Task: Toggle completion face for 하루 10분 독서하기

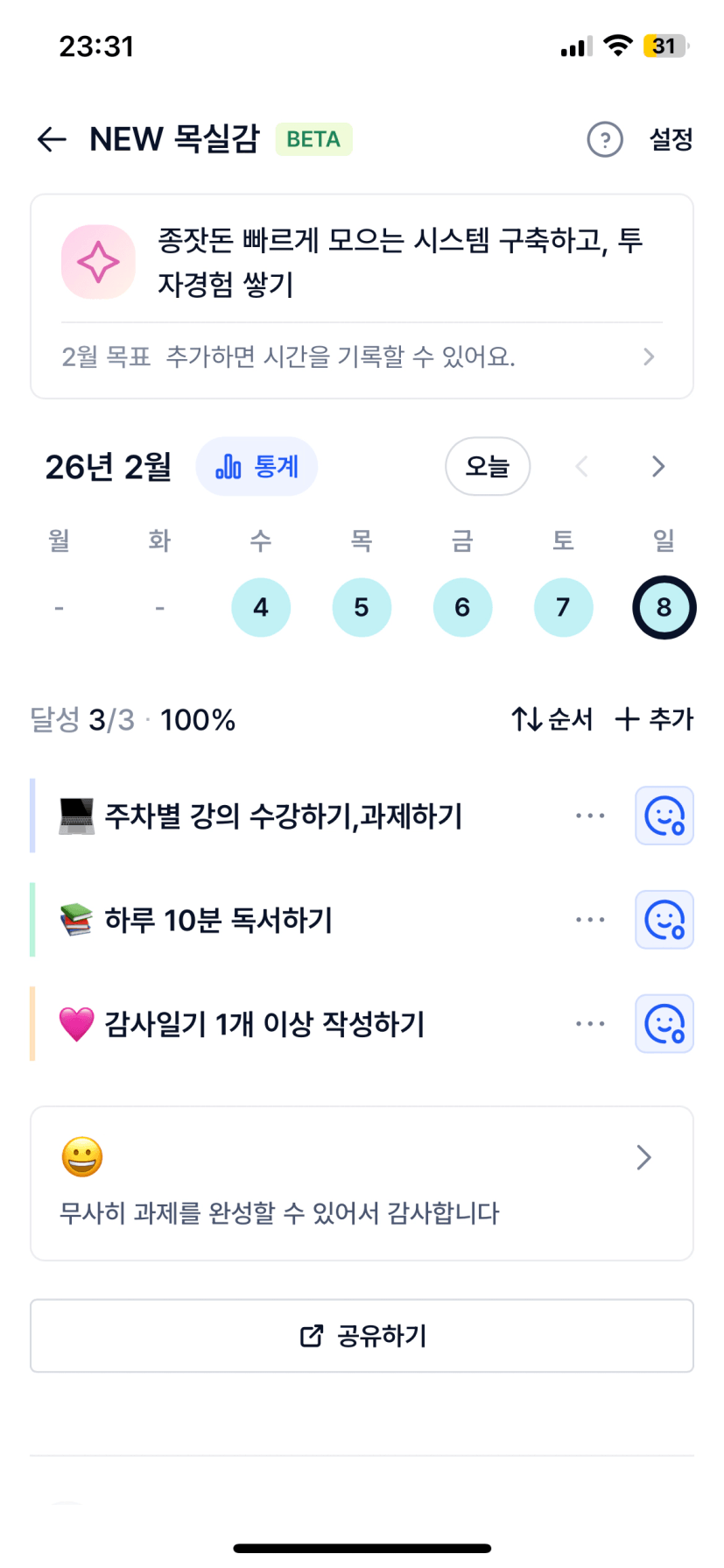Action: (664, 920)
